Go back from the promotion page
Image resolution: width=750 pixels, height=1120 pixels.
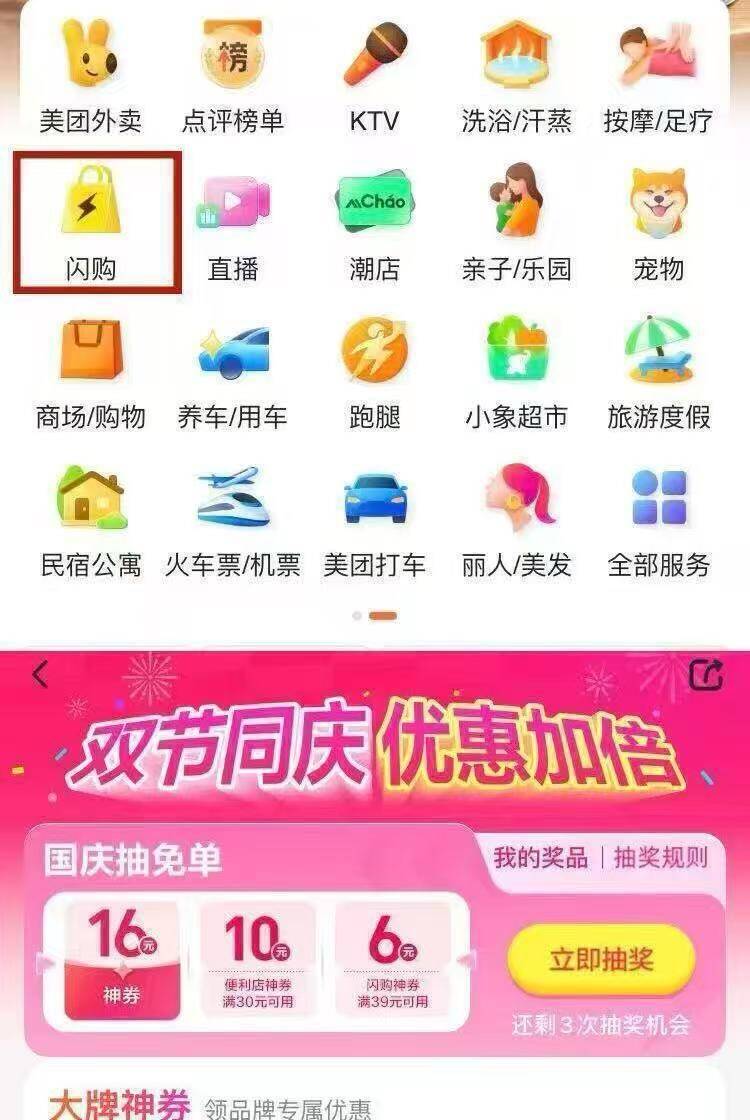[40, 675]
